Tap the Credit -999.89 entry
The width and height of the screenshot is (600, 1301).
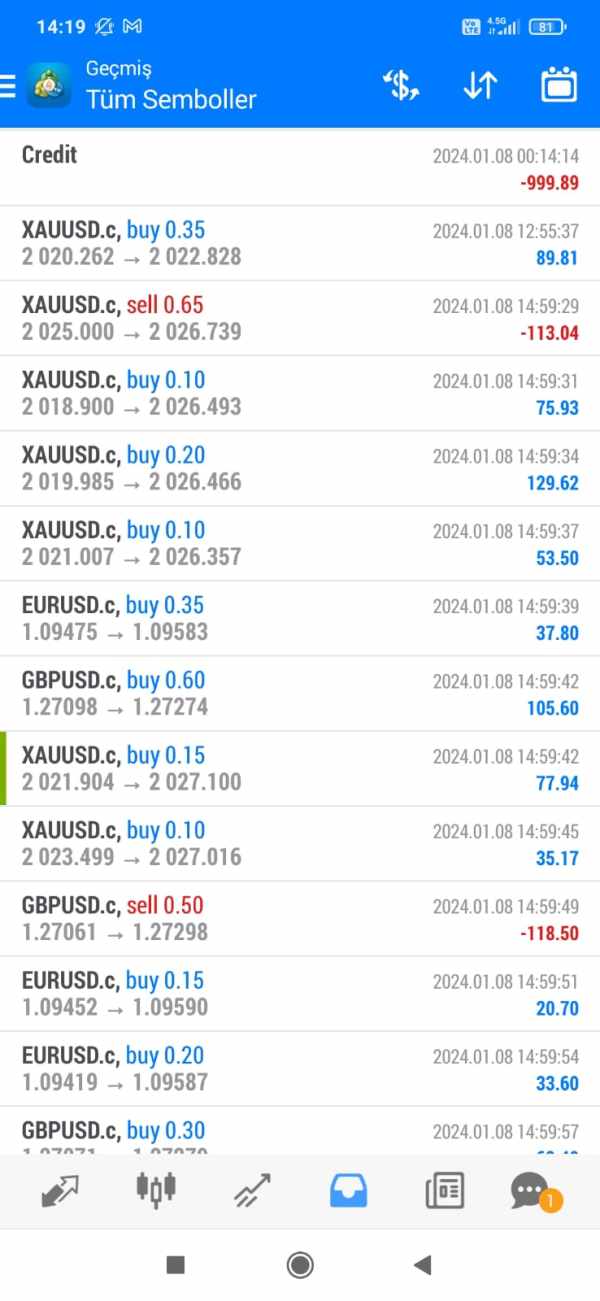(300, 168)
